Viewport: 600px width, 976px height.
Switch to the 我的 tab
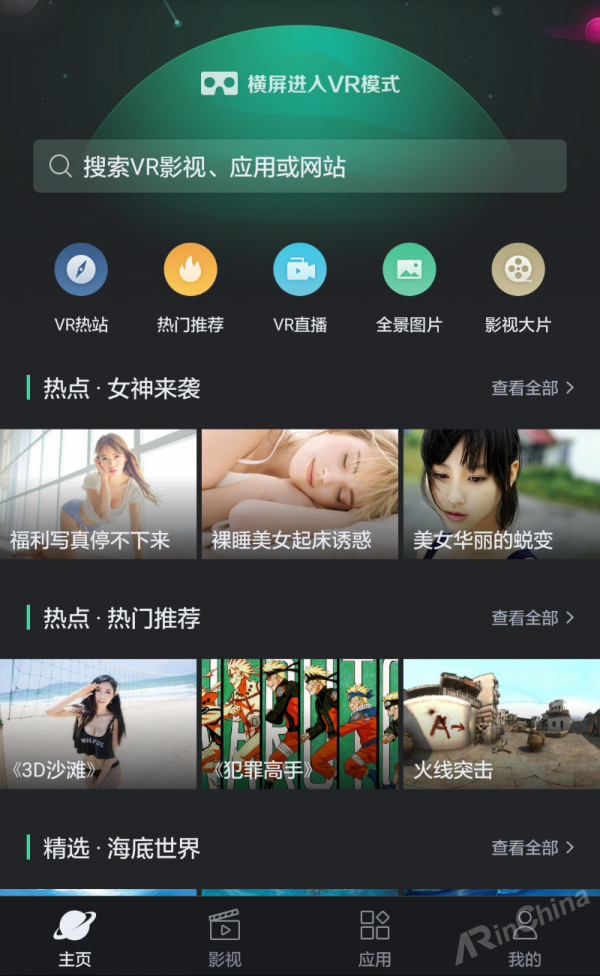click(x=524, y=937)
